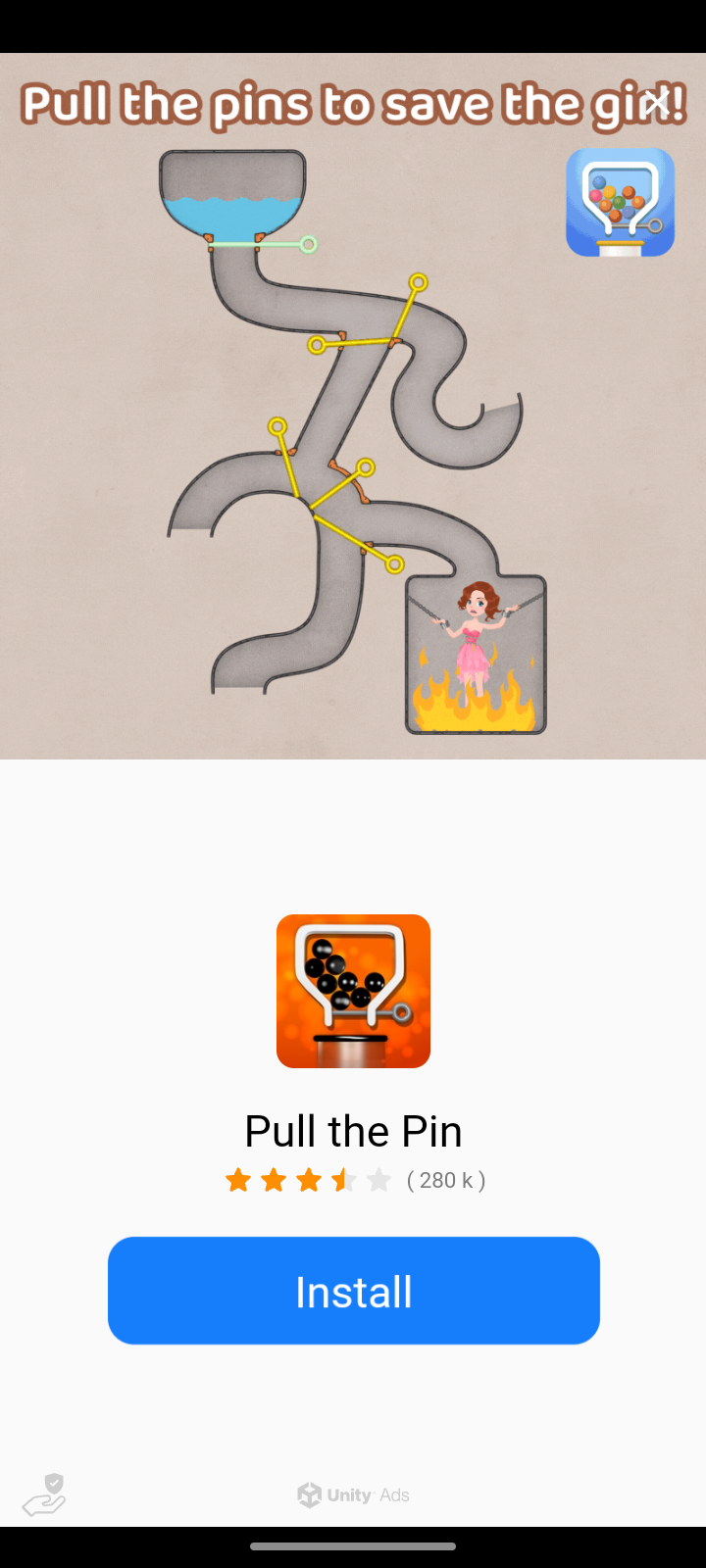Image resolution: width=706 pixels, height=1568 pixels.
Task: Tap the Pull the Pin app icon
Action: (x=353, y=991)
